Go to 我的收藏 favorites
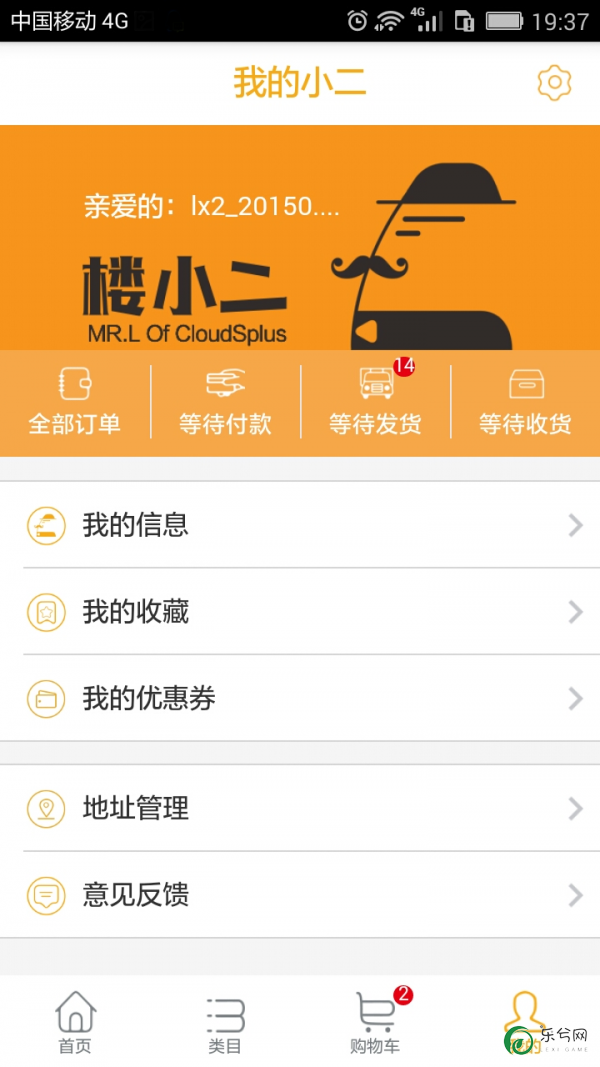Viewport: 600px width, 1067px height. [300, 612]
